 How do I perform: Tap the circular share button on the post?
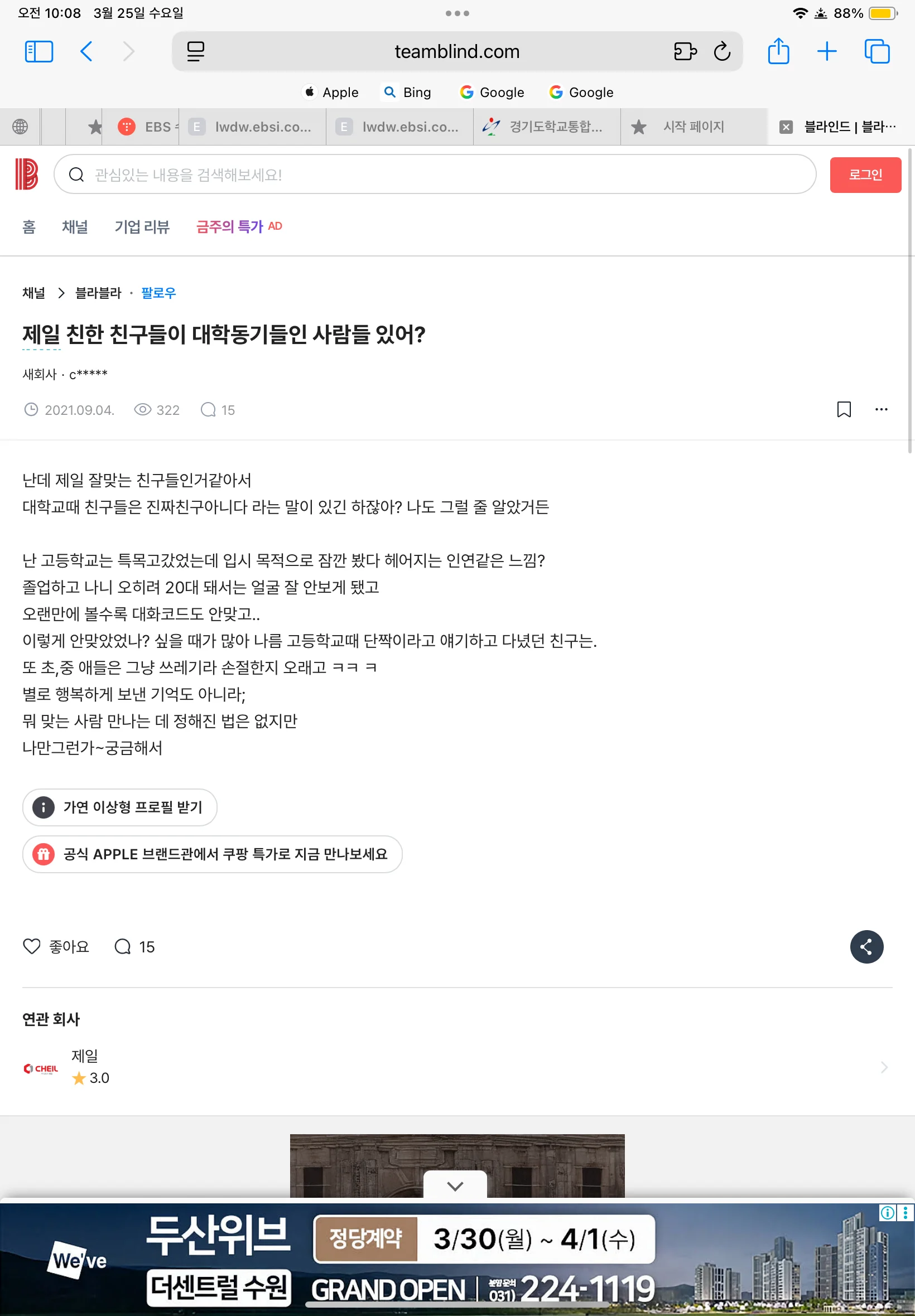(866, 947)
